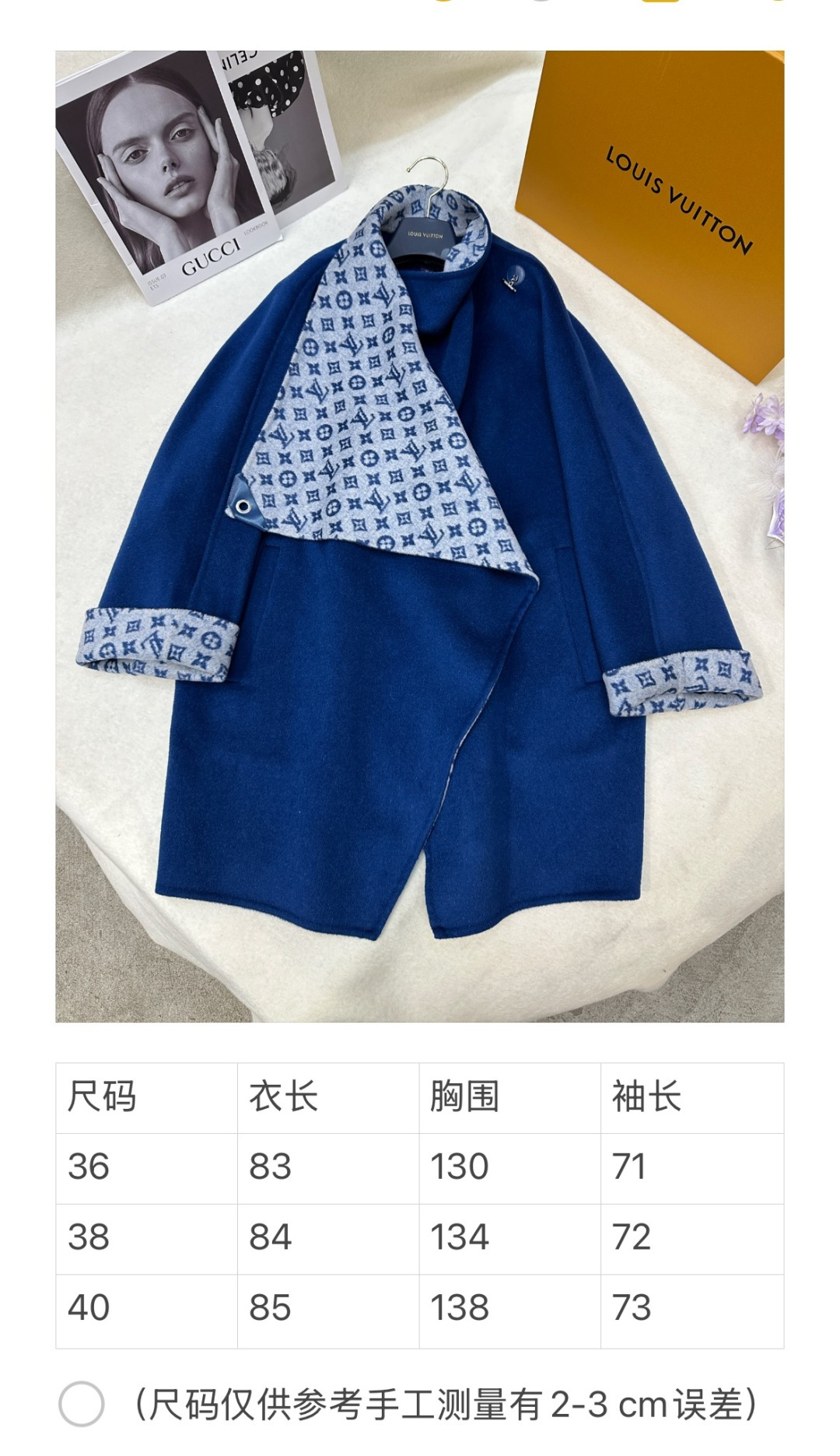This screenshot has width=840, height=1456.
Task: Check the size-reference note checklist circle
Action: [x=81, y=1404]
